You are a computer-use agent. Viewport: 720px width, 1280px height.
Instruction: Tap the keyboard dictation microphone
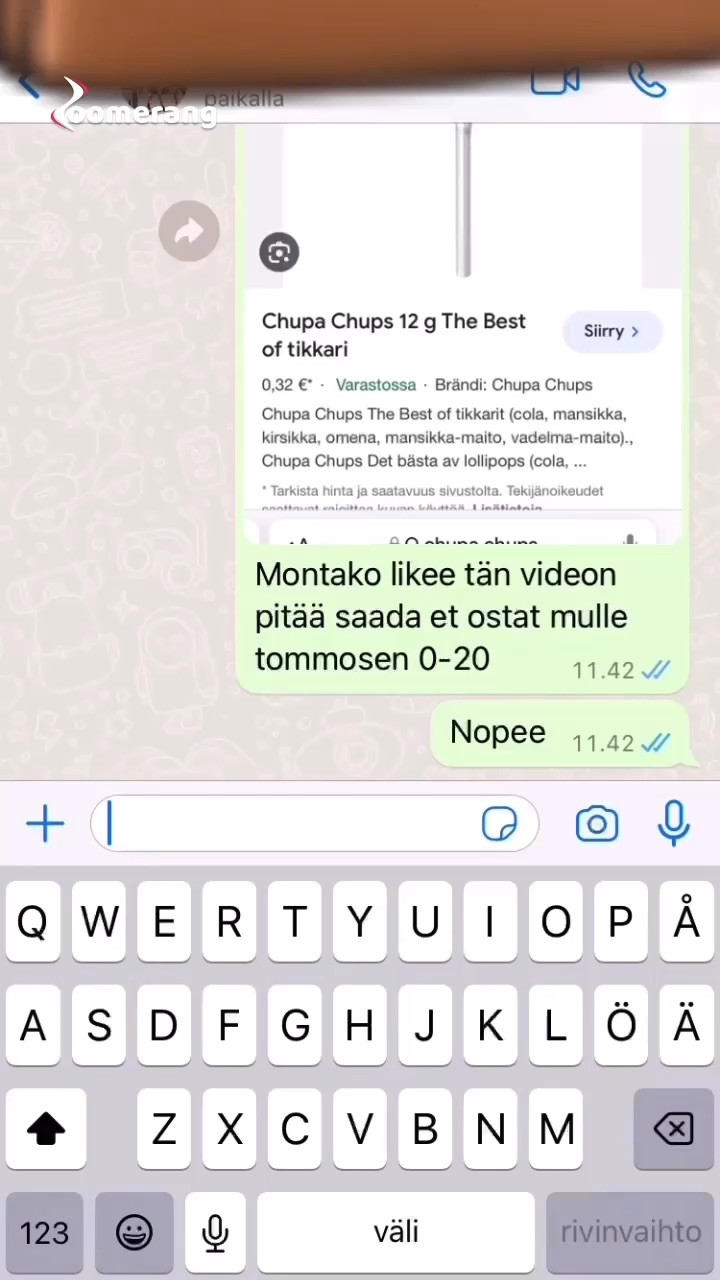click(215, 1232)
